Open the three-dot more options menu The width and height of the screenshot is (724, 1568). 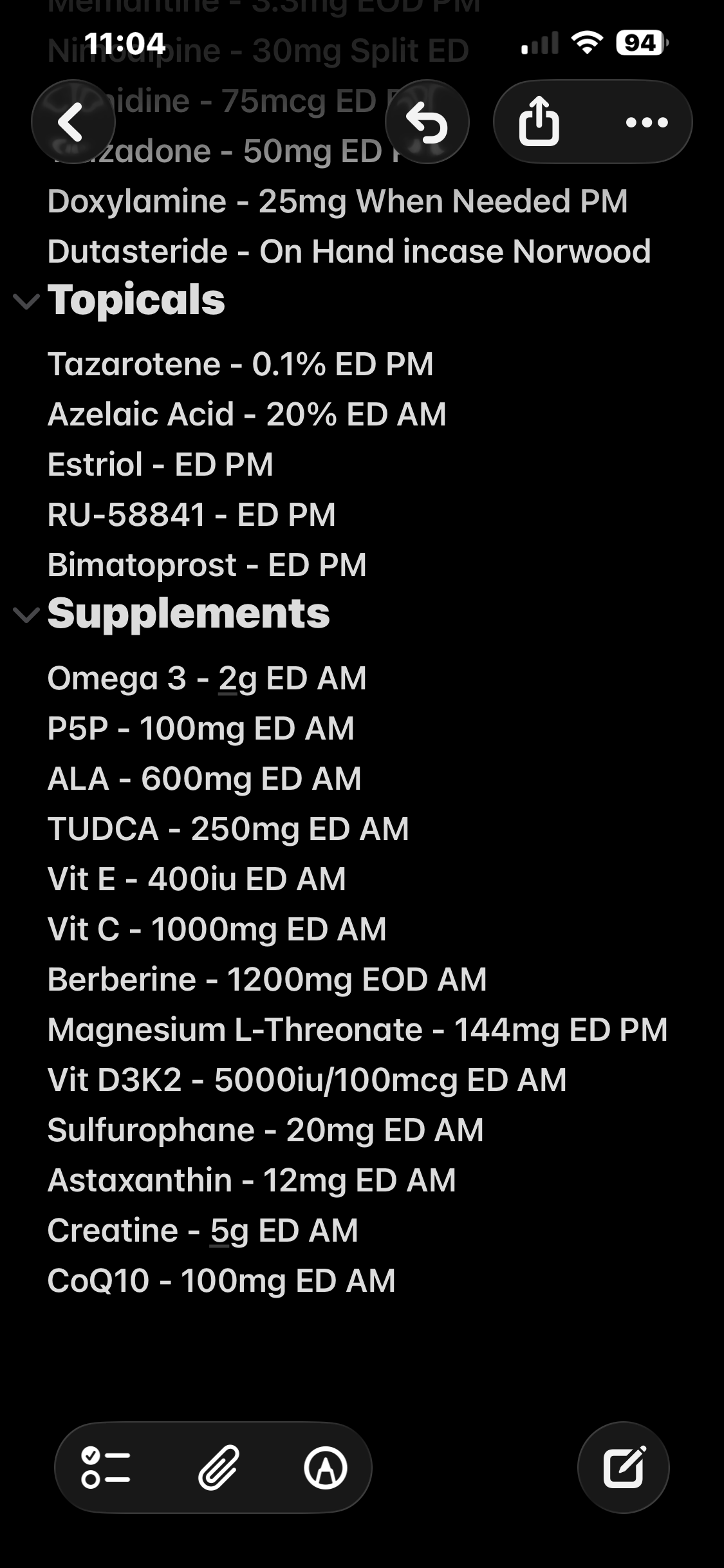(x=647, y=122)
